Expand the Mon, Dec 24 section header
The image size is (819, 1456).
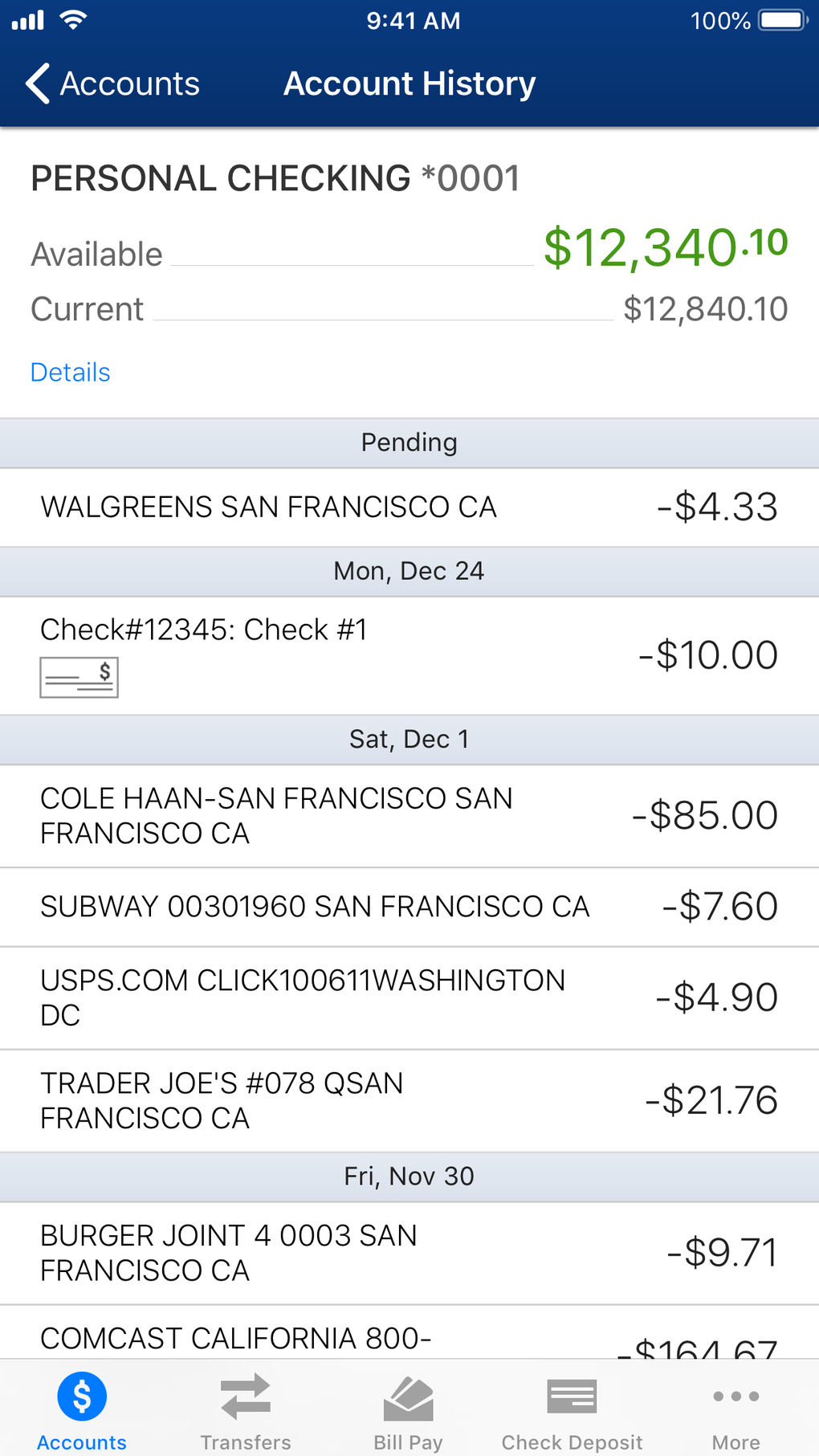click(x=409, y=571)
